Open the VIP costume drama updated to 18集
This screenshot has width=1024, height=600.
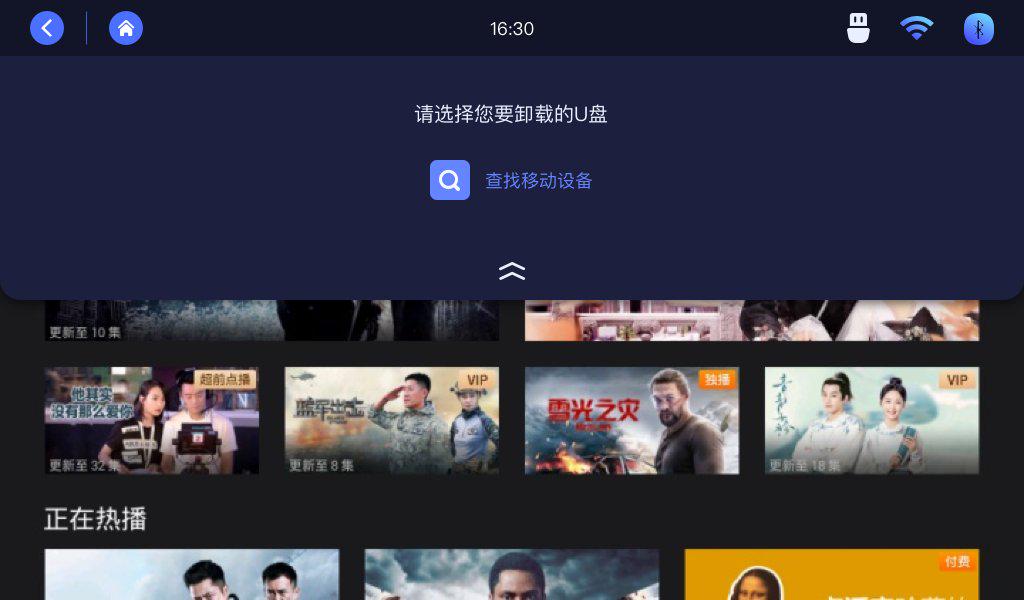(x=871, y=420)
